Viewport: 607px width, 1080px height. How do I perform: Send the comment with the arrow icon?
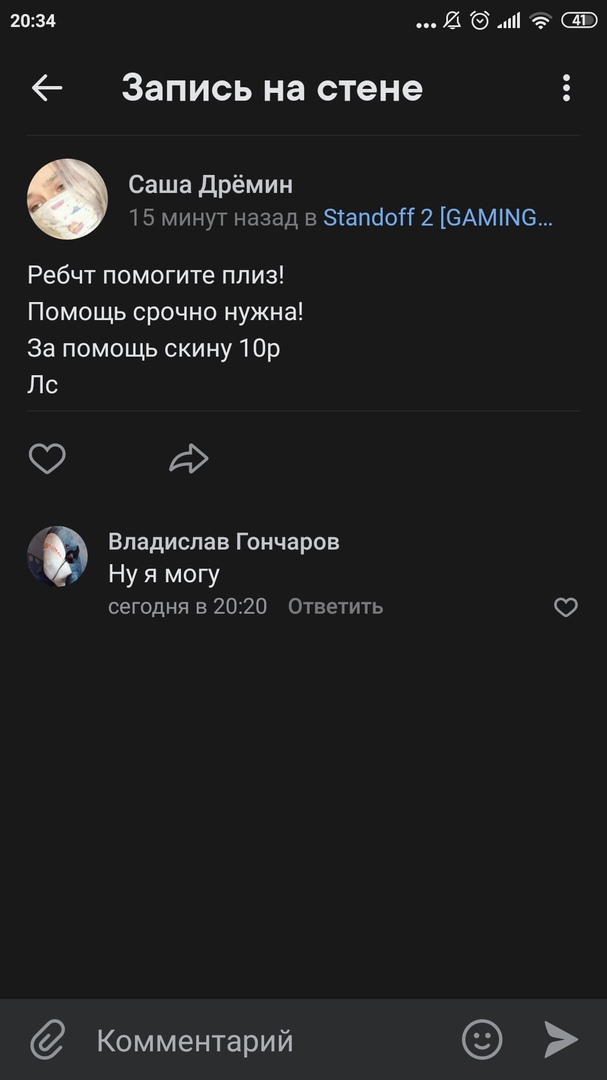pos(561,1040)
